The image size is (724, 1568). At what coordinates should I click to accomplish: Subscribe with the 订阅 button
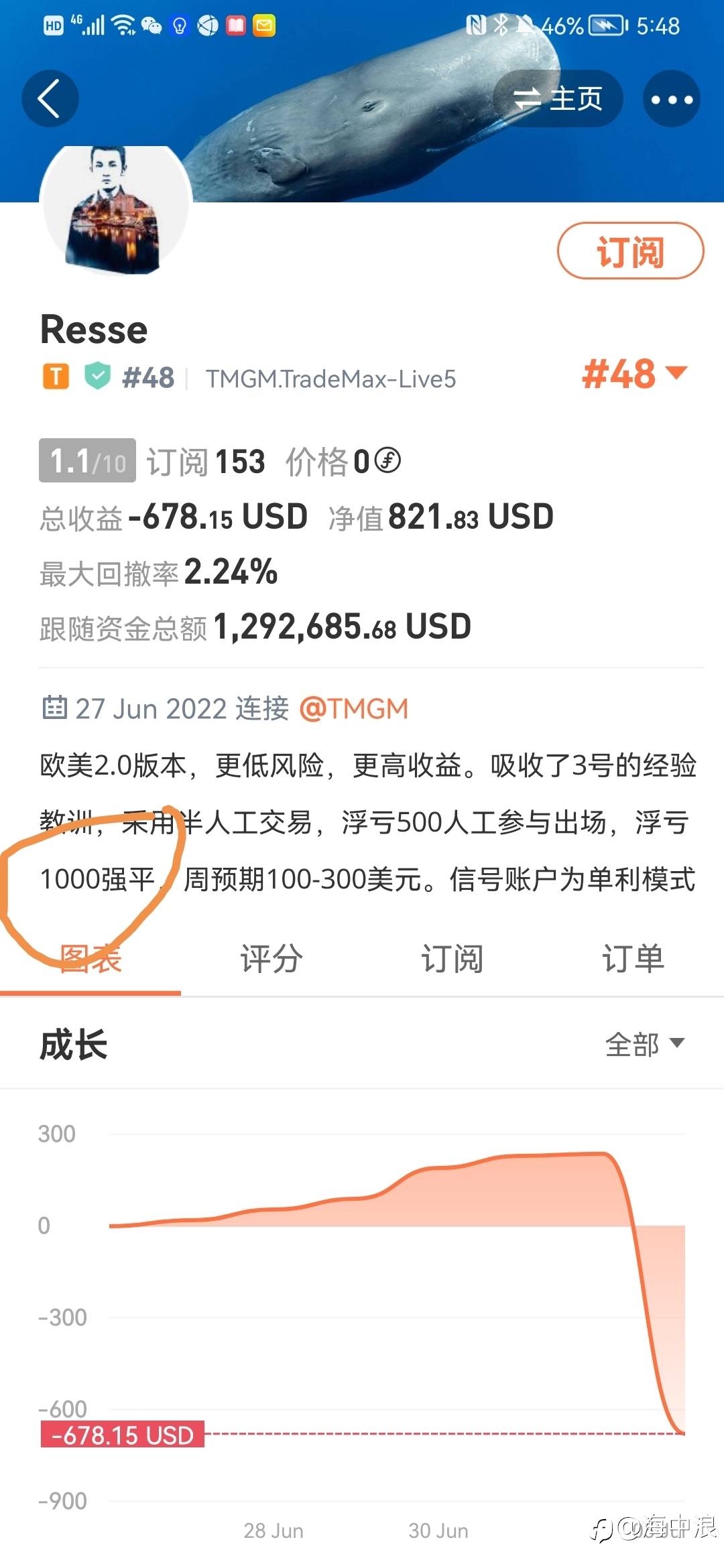point(630,251)
